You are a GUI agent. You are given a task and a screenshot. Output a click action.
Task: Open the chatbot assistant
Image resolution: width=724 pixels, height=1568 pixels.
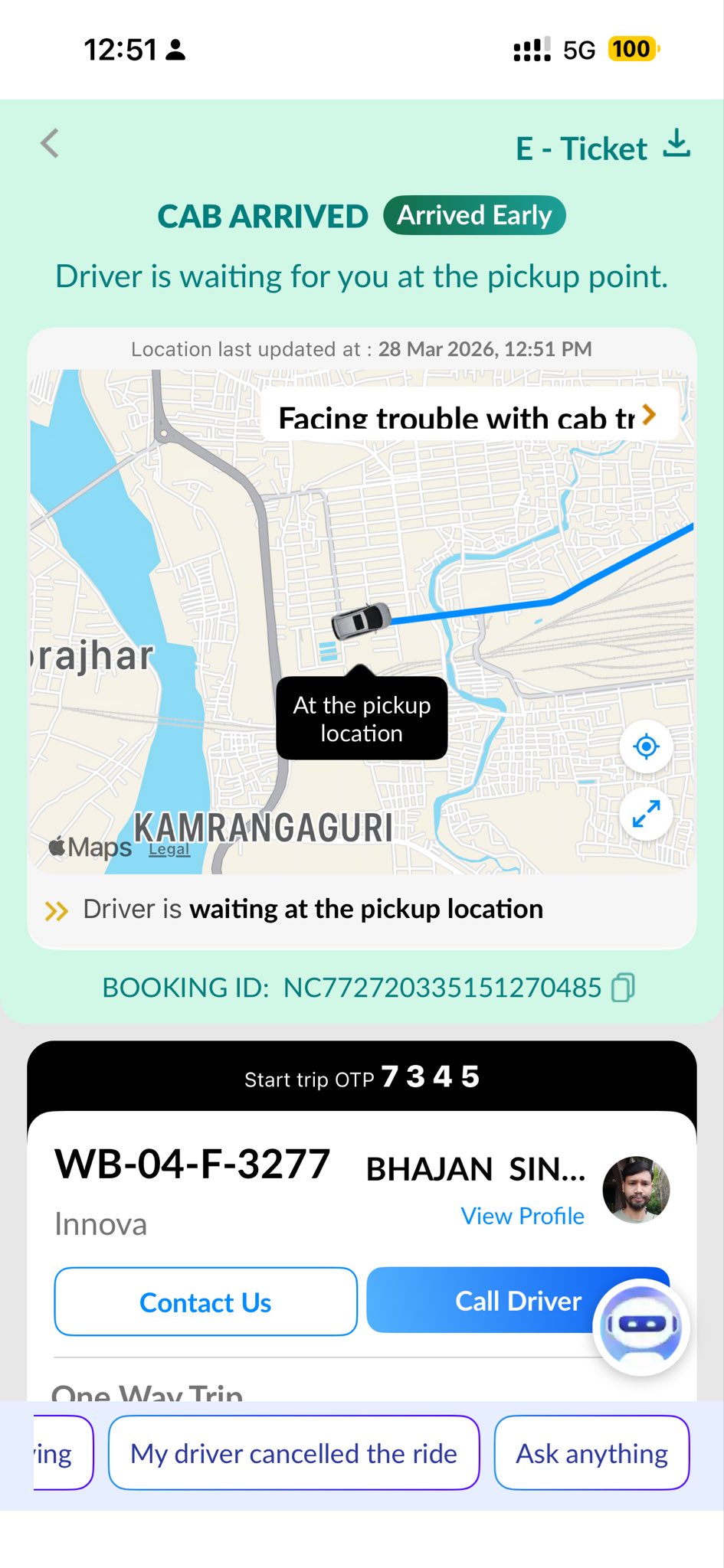click(x=642, y=1326)
